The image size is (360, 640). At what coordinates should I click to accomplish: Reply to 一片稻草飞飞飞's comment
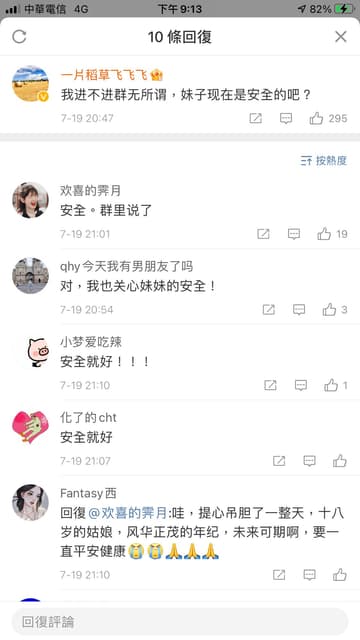pos(286,118)
